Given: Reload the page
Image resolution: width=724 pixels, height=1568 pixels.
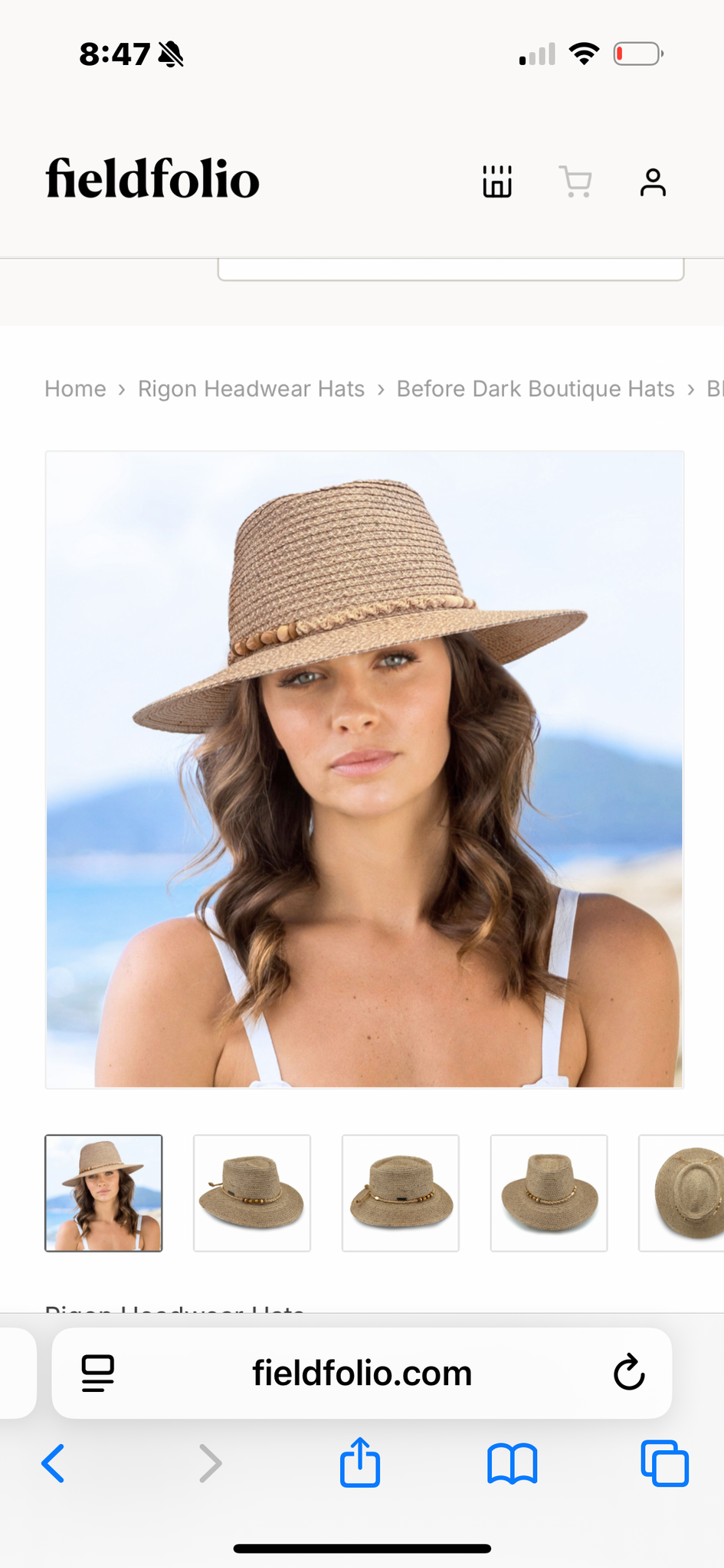Looking at the screenshot, I should tap(629, 1373).
